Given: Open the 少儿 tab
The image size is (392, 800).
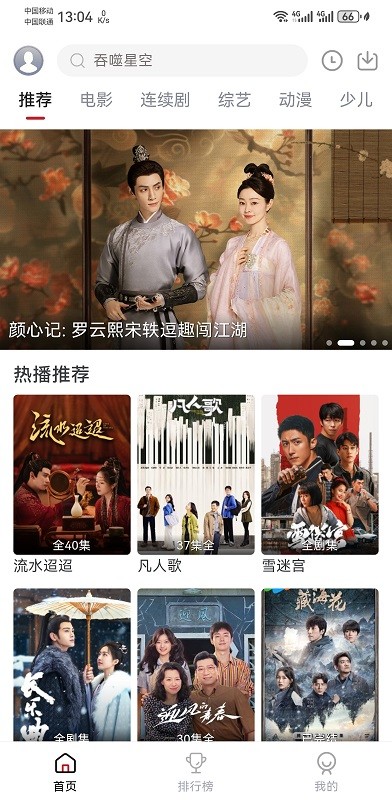Looking at the screenshot, I should [356, 99].
